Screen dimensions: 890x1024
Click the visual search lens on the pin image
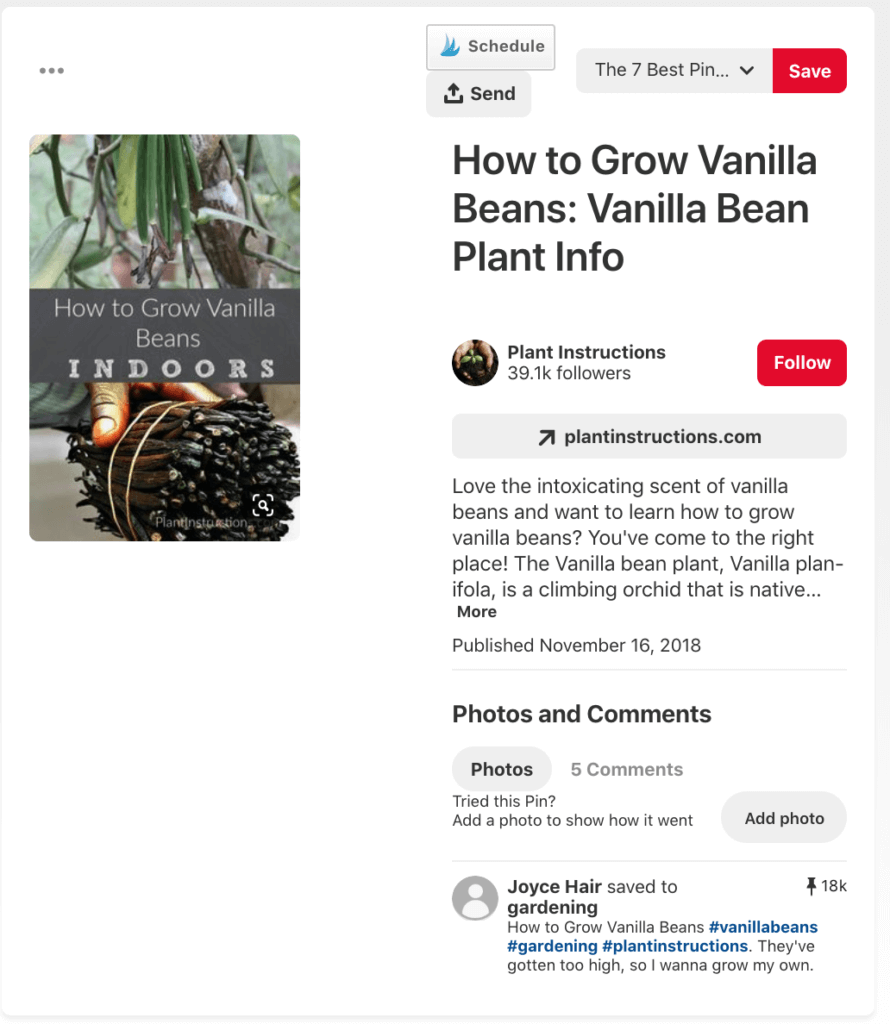coord(262,506)
